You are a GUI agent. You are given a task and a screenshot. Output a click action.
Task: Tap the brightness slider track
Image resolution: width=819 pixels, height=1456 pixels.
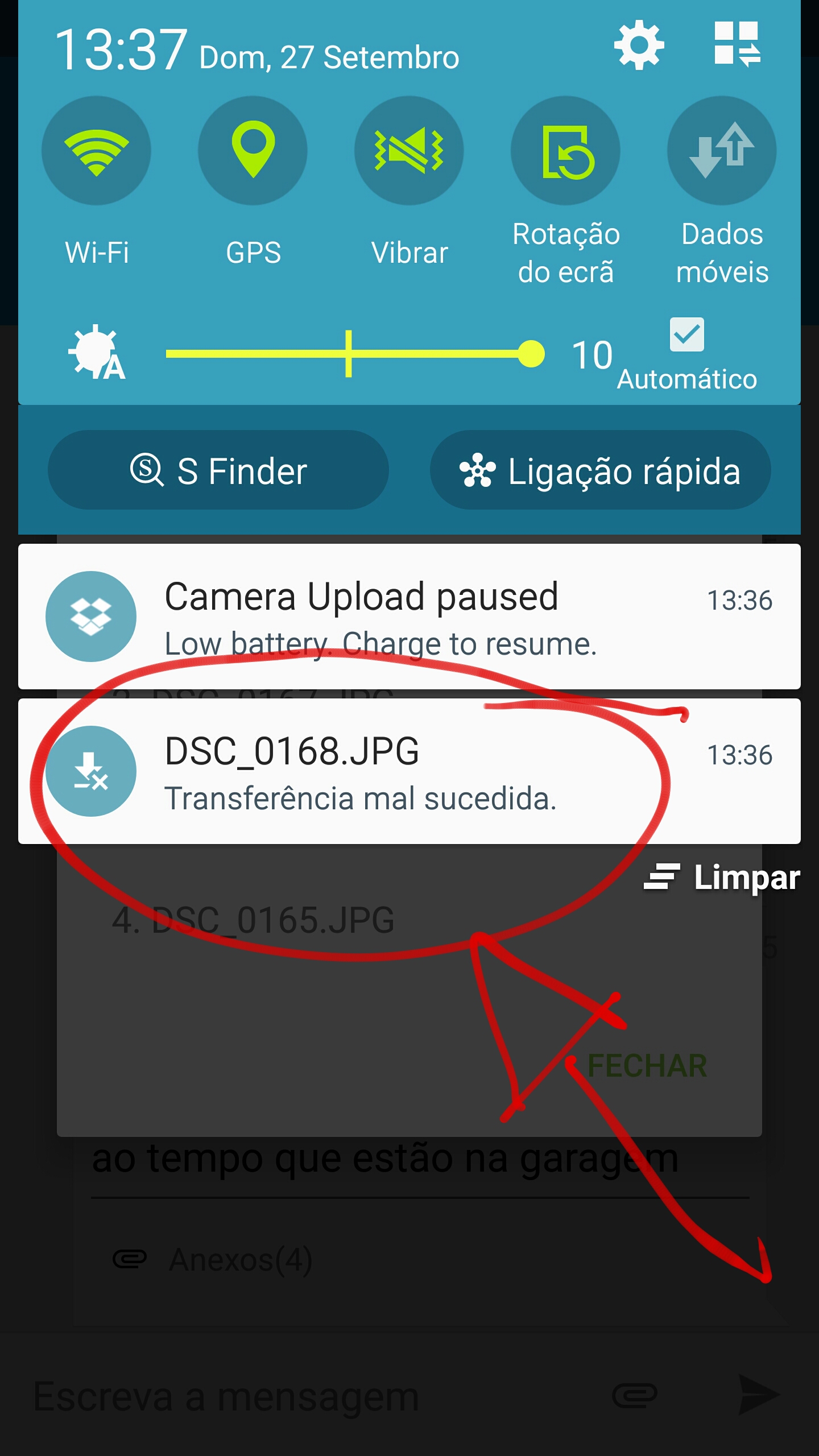click(x=355, y=354)
